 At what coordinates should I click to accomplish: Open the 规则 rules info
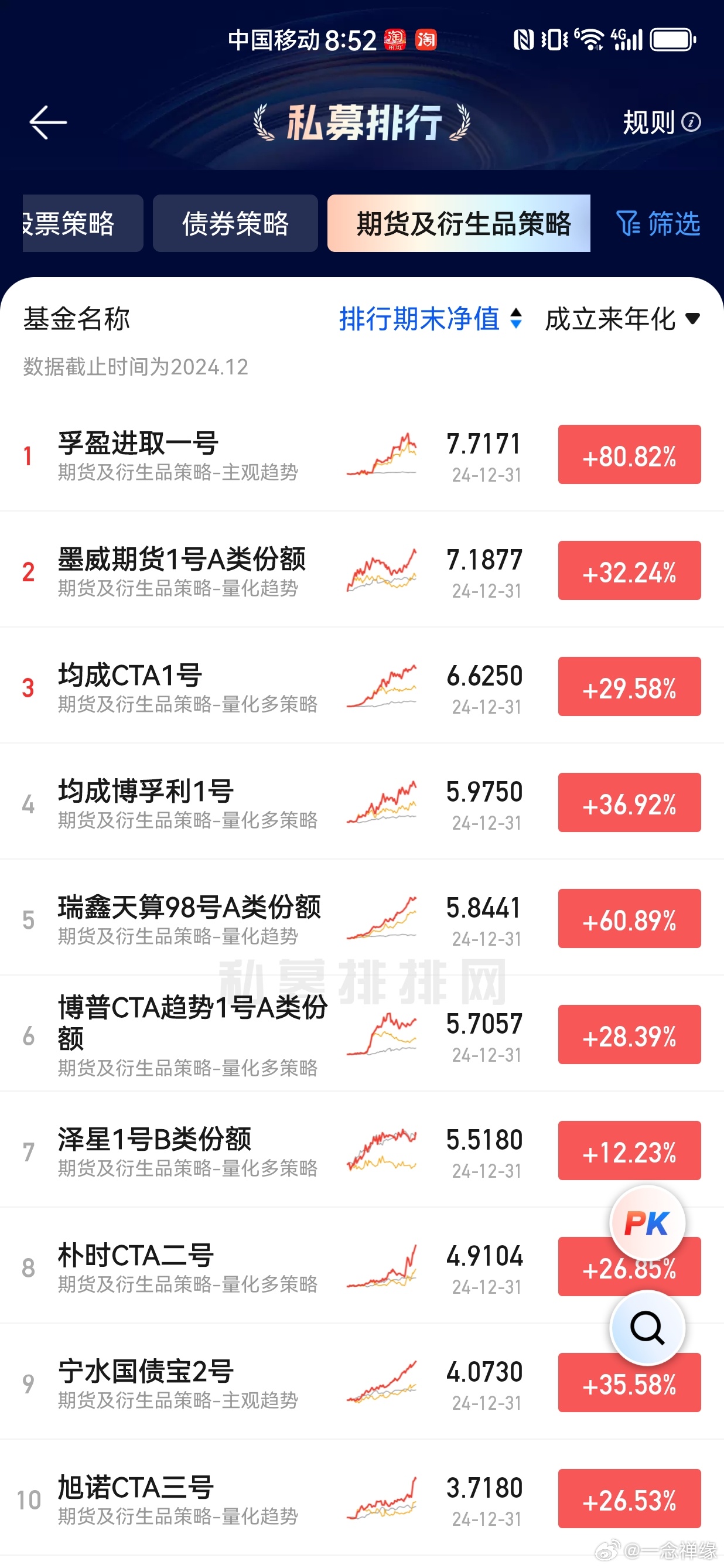pos(661,122)
